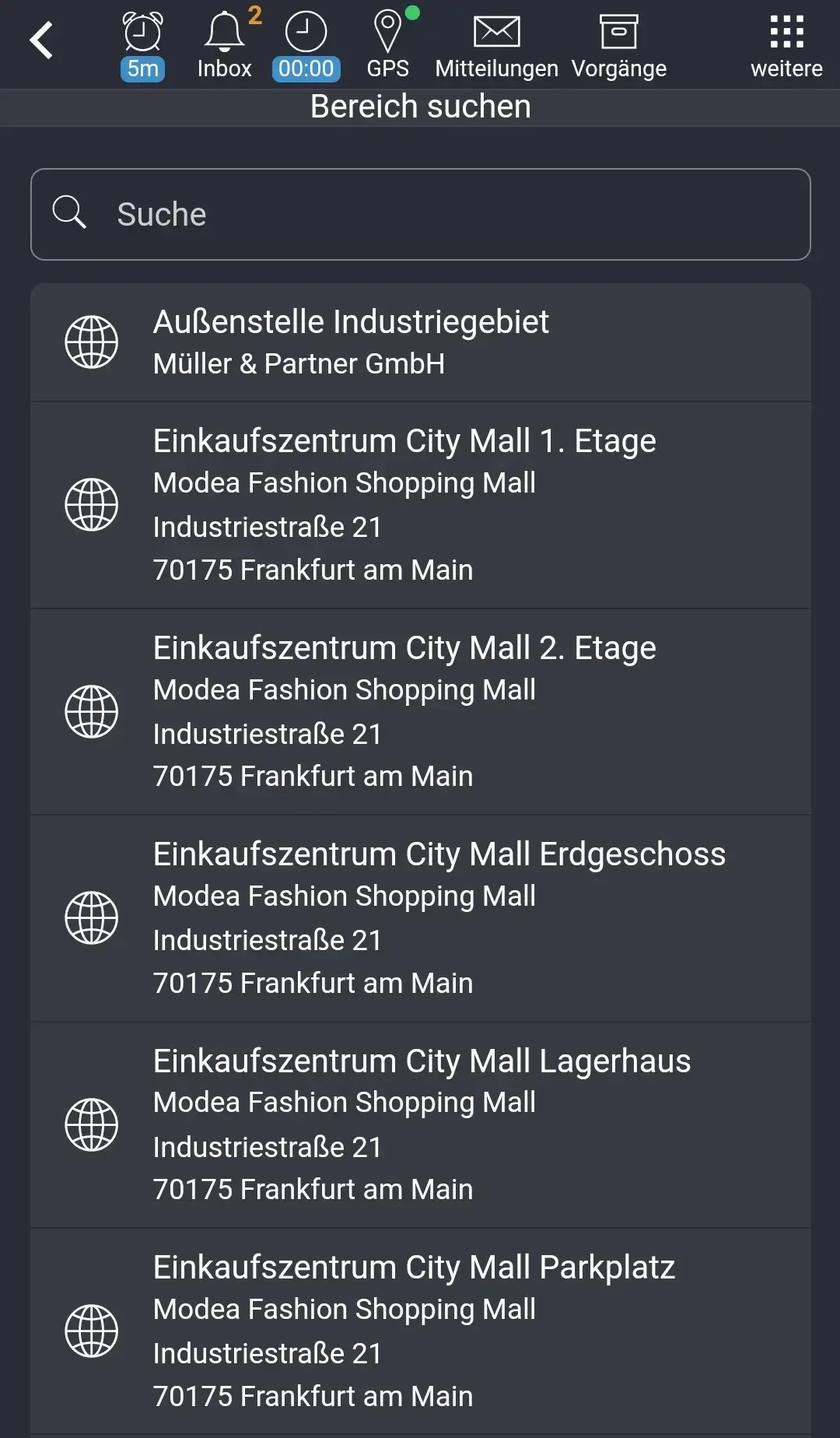Tap the green GPS active indicator dot
The width and height of the screenshot is (840, 1438).
pos(413,12)
